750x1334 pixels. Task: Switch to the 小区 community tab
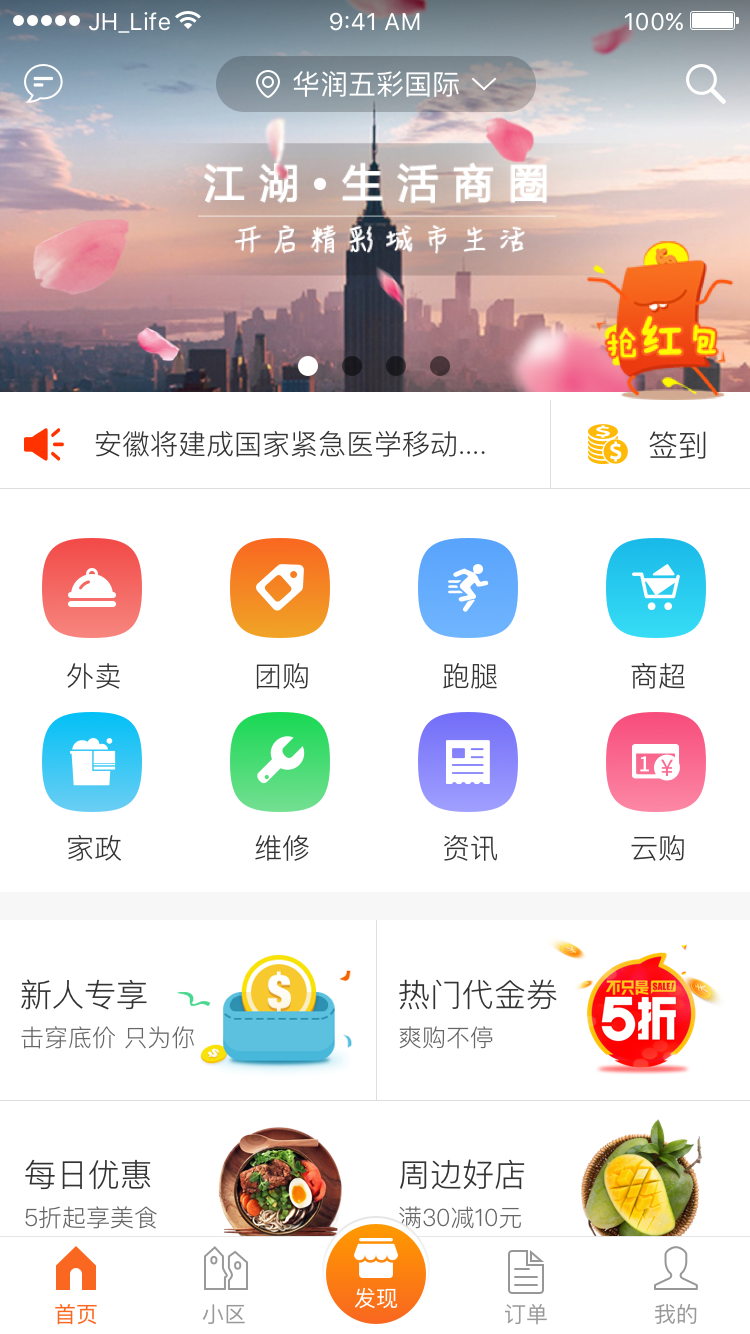(224, 1285)
